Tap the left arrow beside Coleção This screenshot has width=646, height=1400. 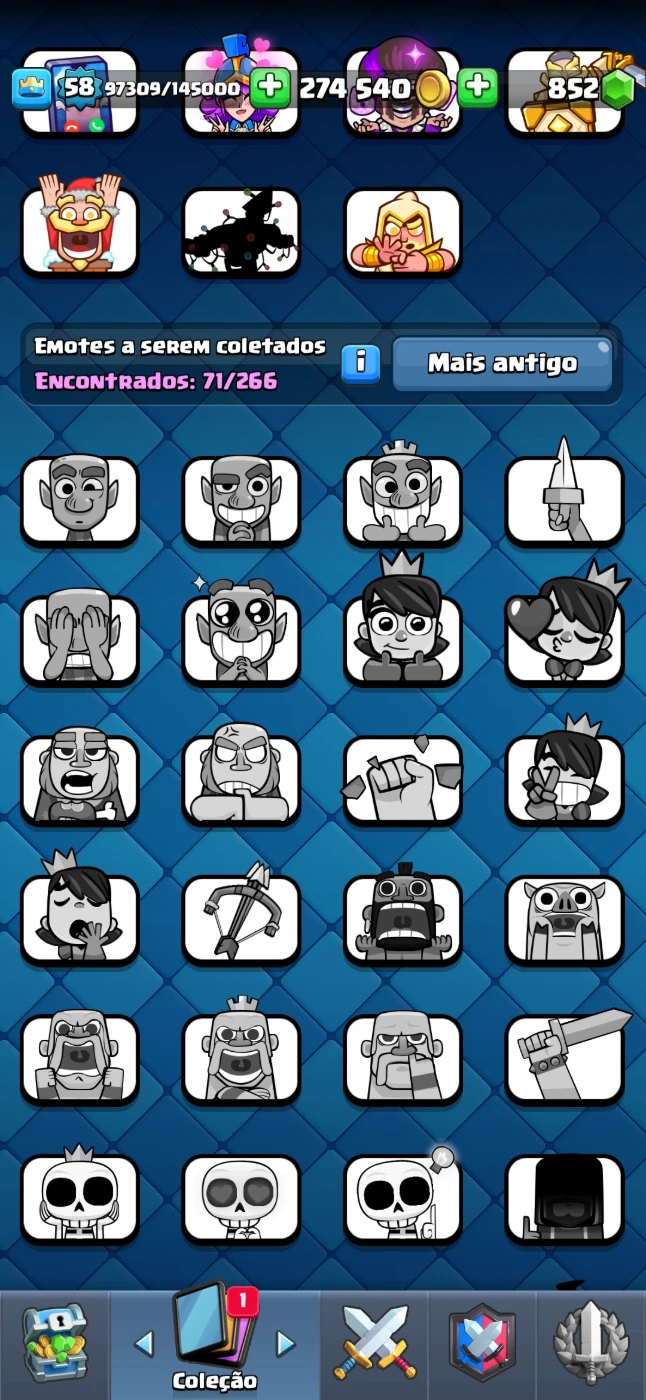[144, 1343]
